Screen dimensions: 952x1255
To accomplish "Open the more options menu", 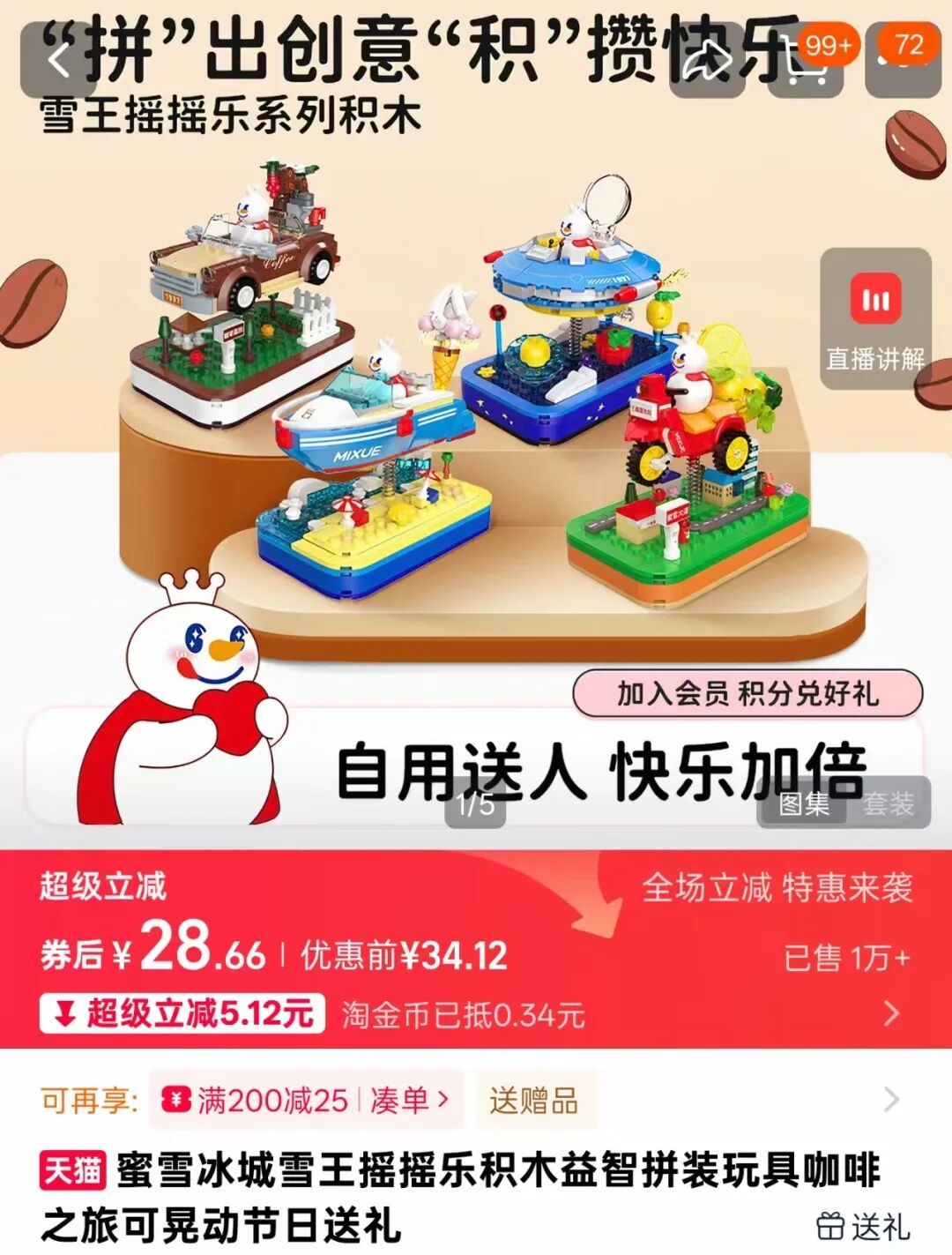I will click(897, 60).
